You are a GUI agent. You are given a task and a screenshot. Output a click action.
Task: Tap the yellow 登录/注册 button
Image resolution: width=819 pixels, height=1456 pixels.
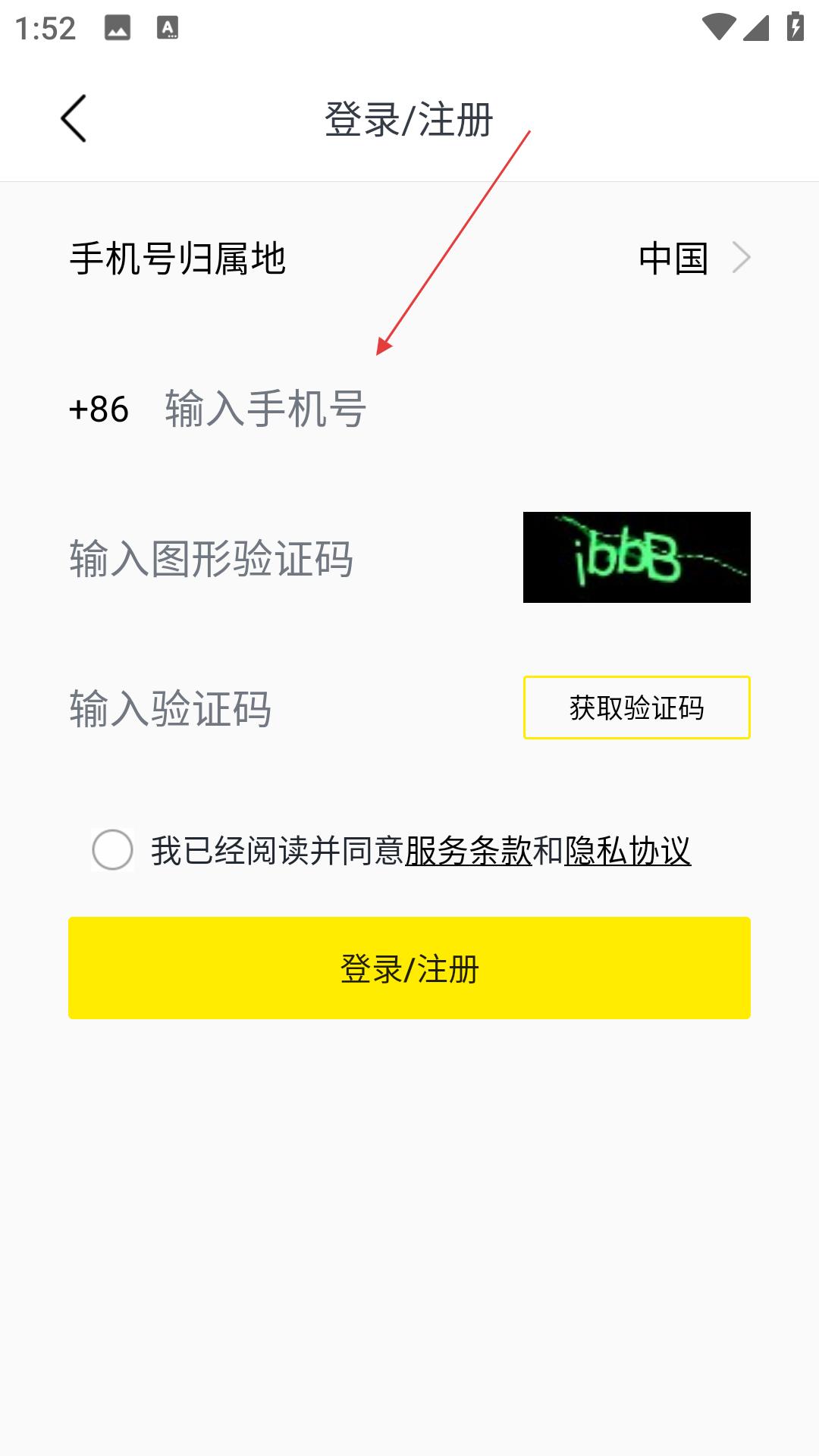(x=409, y=968)
